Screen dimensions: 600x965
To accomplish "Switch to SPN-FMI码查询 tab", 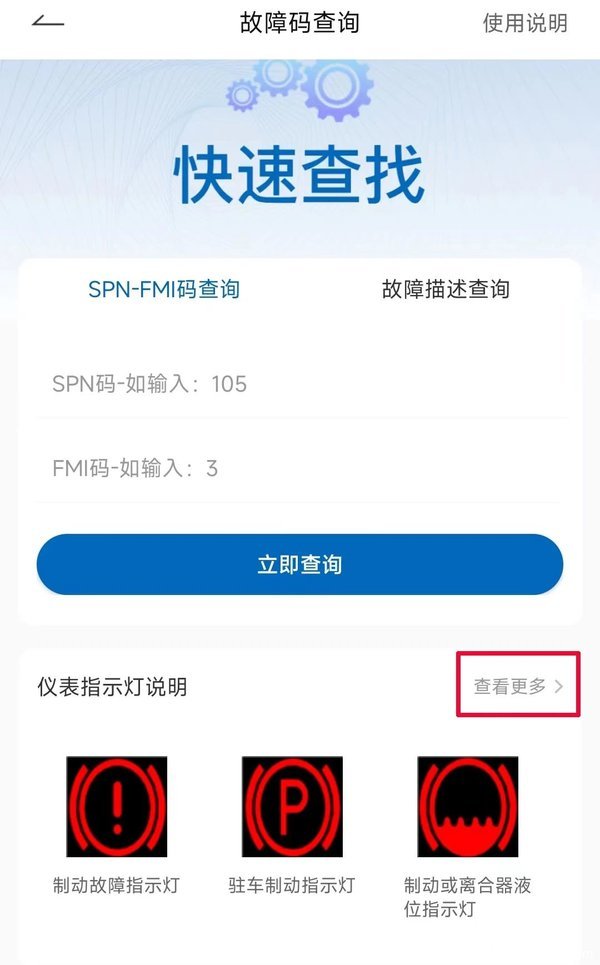I will [x=164, y=290].
